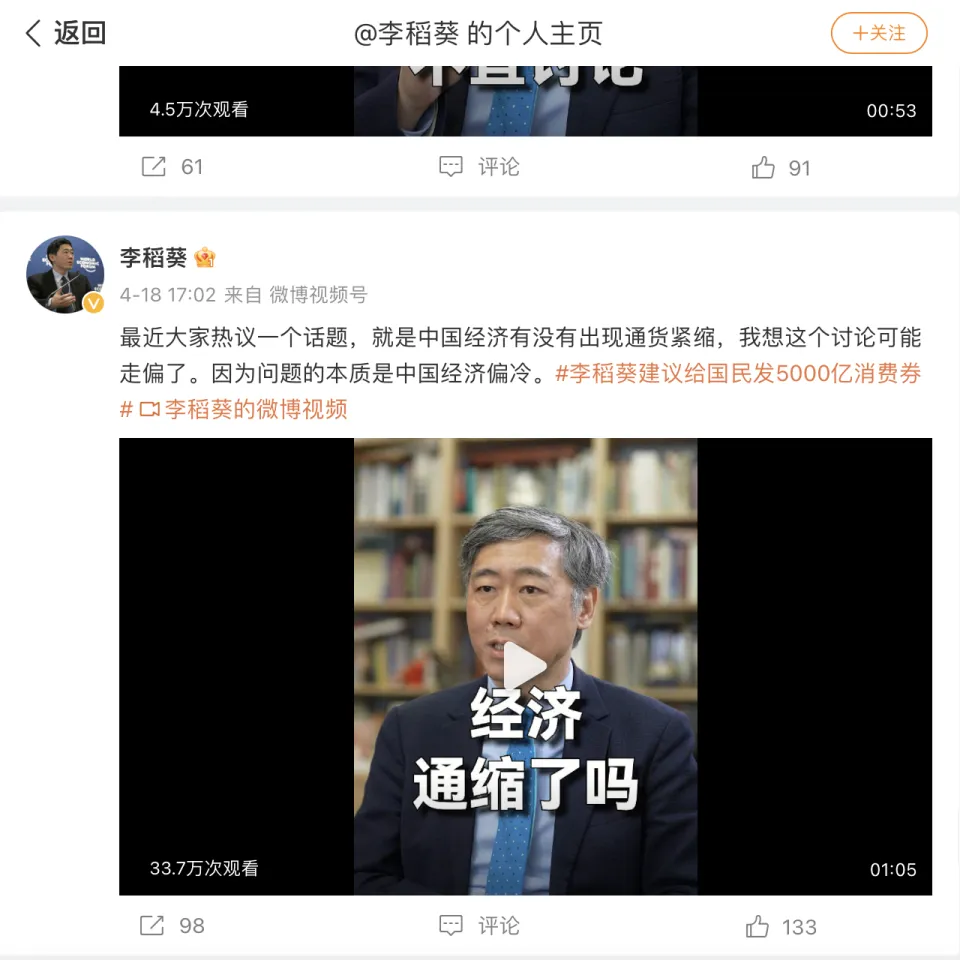This screenshot has height=960, width=960.
Task: Open 李稻葵 username on the post
Action: 153,257
